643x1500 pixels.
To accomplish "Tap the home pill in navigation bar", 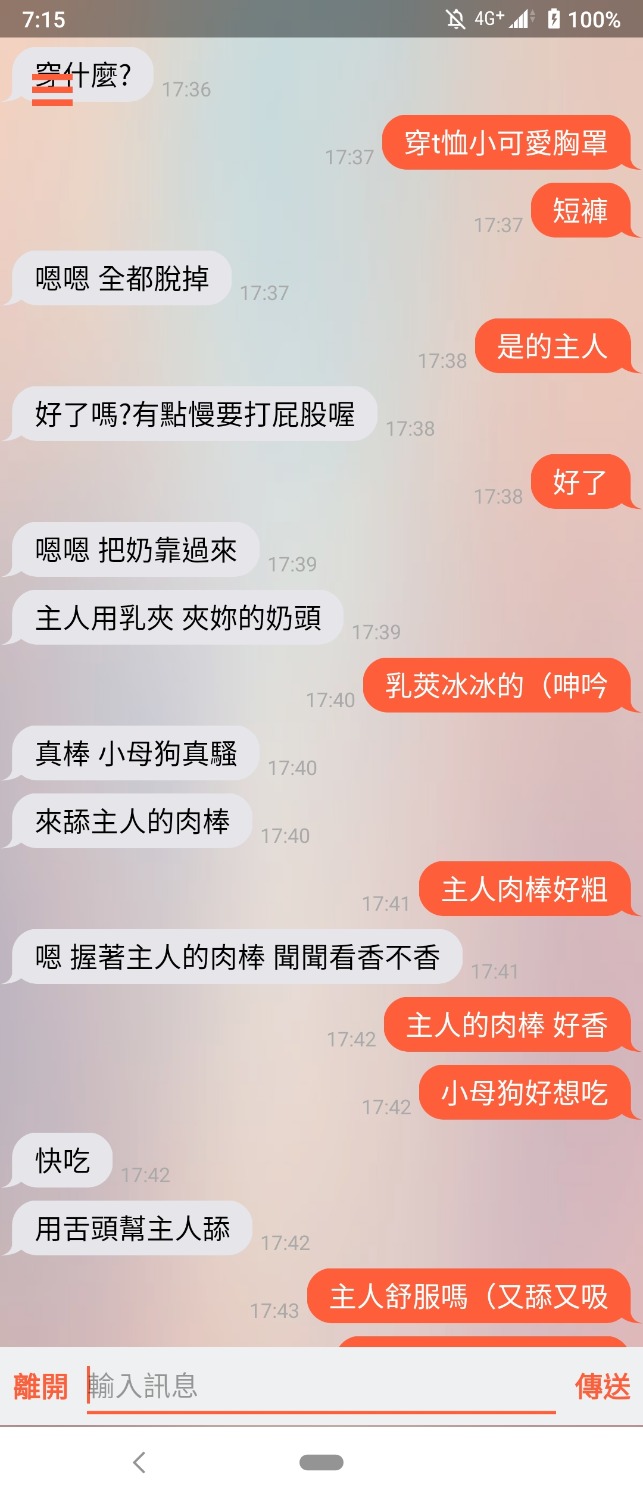I will [321, 1462].
